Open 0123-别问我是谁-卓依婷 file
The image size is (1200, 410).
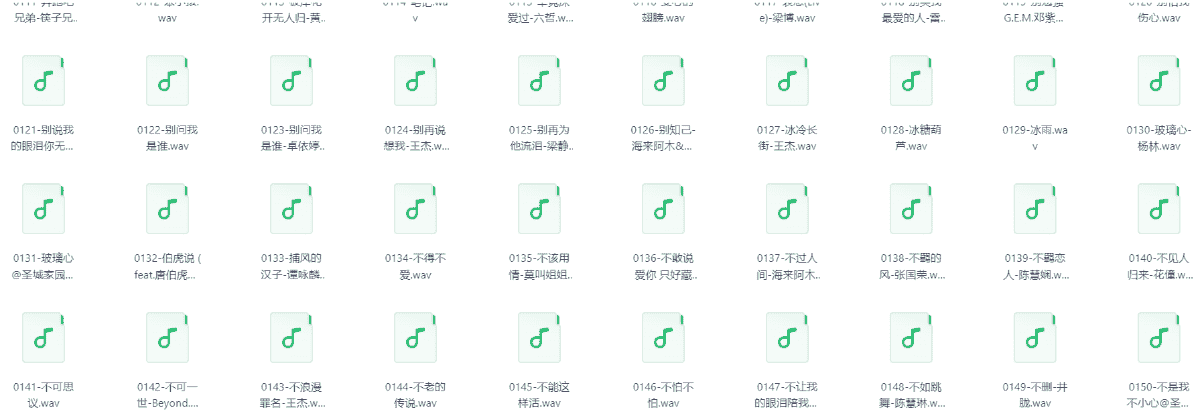pos(291,81)
